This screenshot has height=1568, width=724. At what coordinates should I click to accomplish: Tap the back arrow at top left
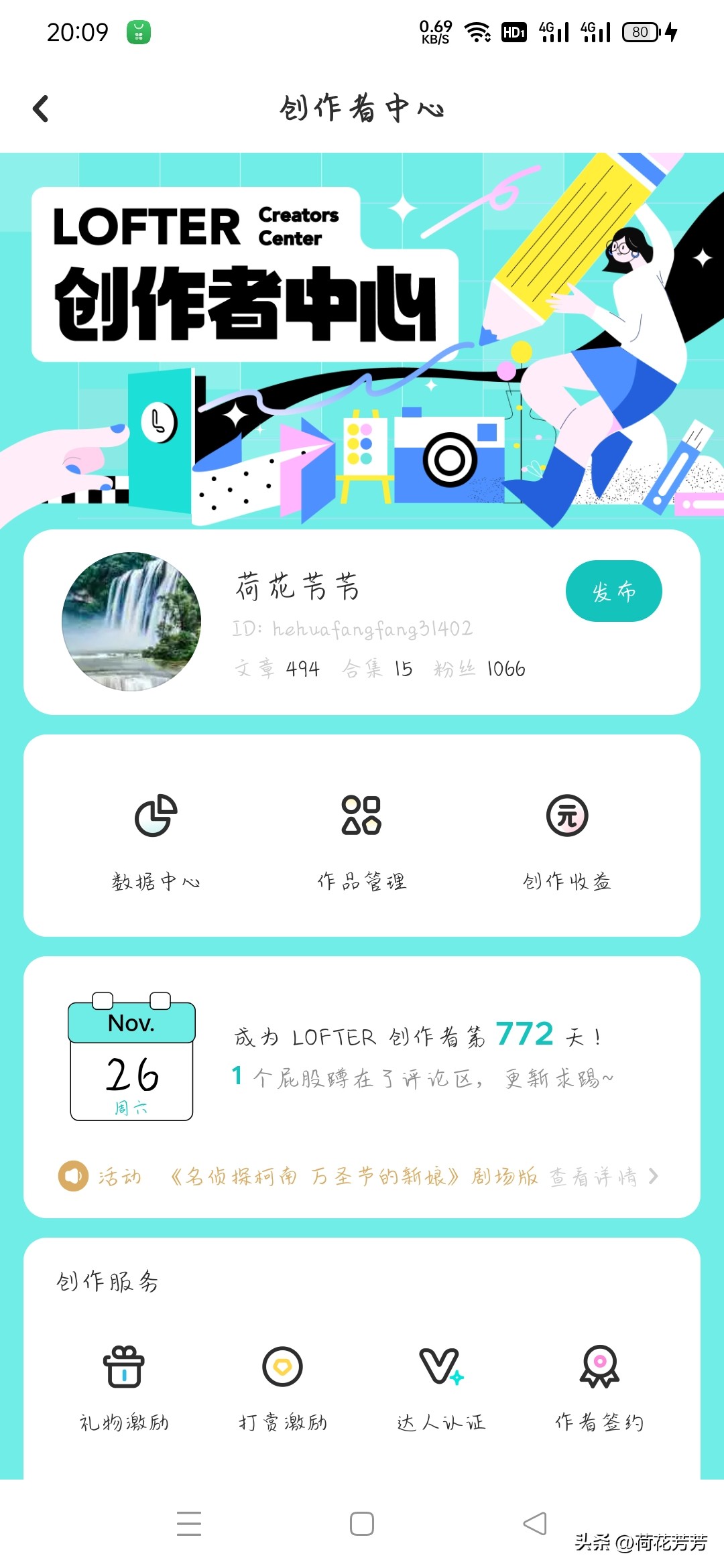tap(42, 108)
